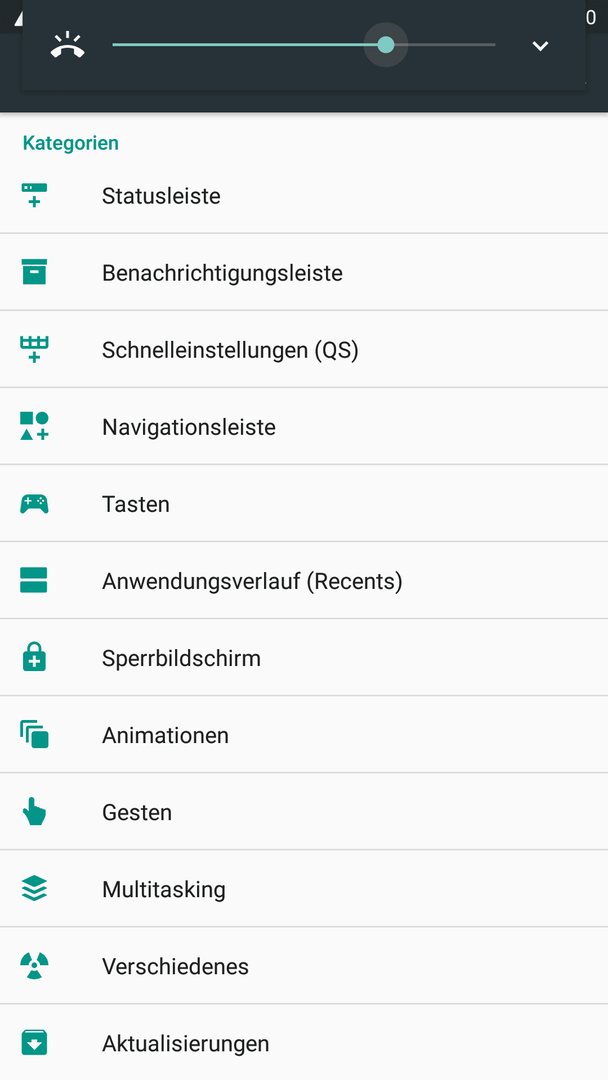Select Multitasking
Image resolution: width=608 pixels, height=1080 pixels.
(304, 890)
